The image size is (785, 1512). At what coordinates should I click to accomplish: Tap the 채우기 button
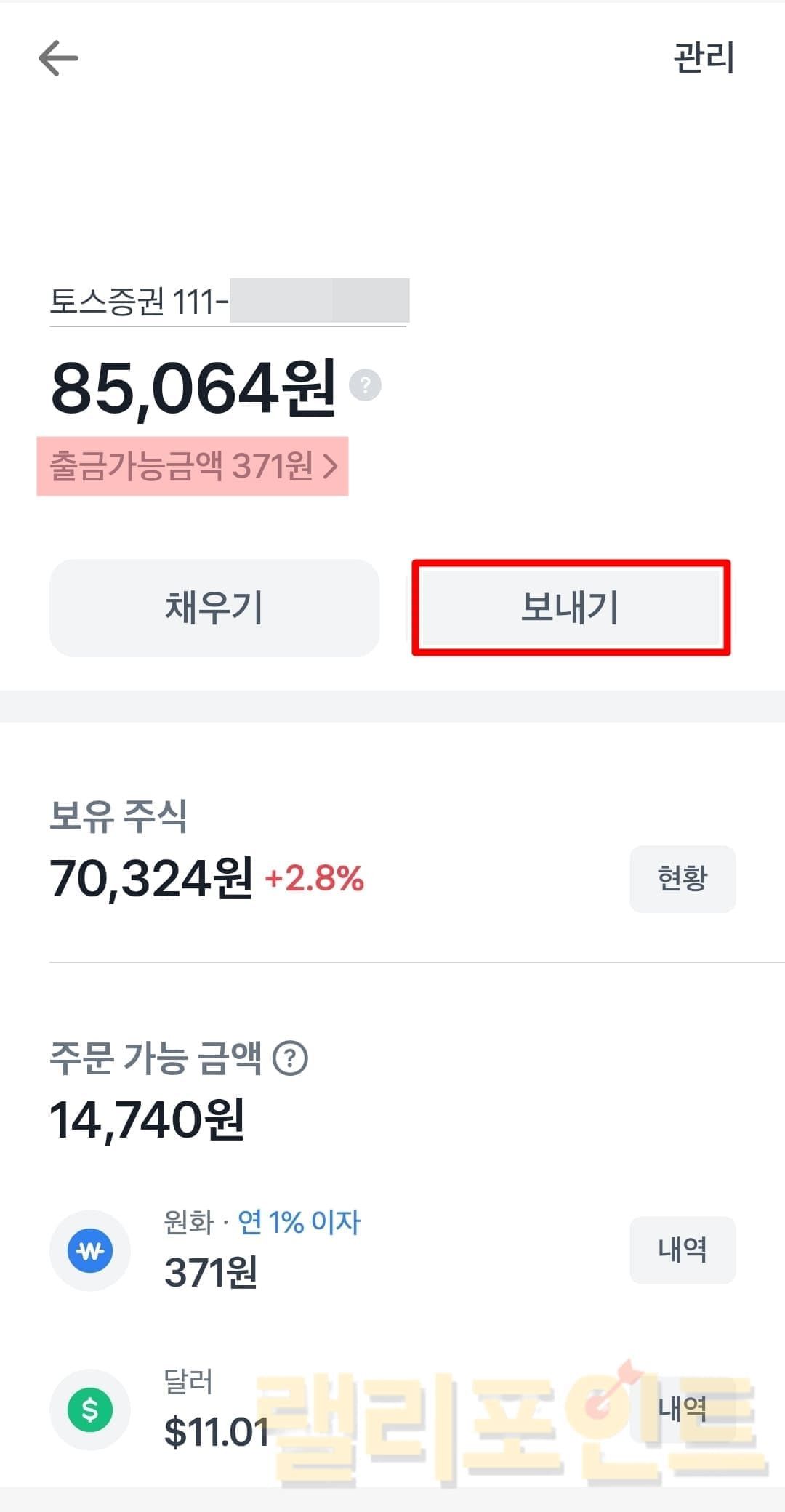pos(214,608)
